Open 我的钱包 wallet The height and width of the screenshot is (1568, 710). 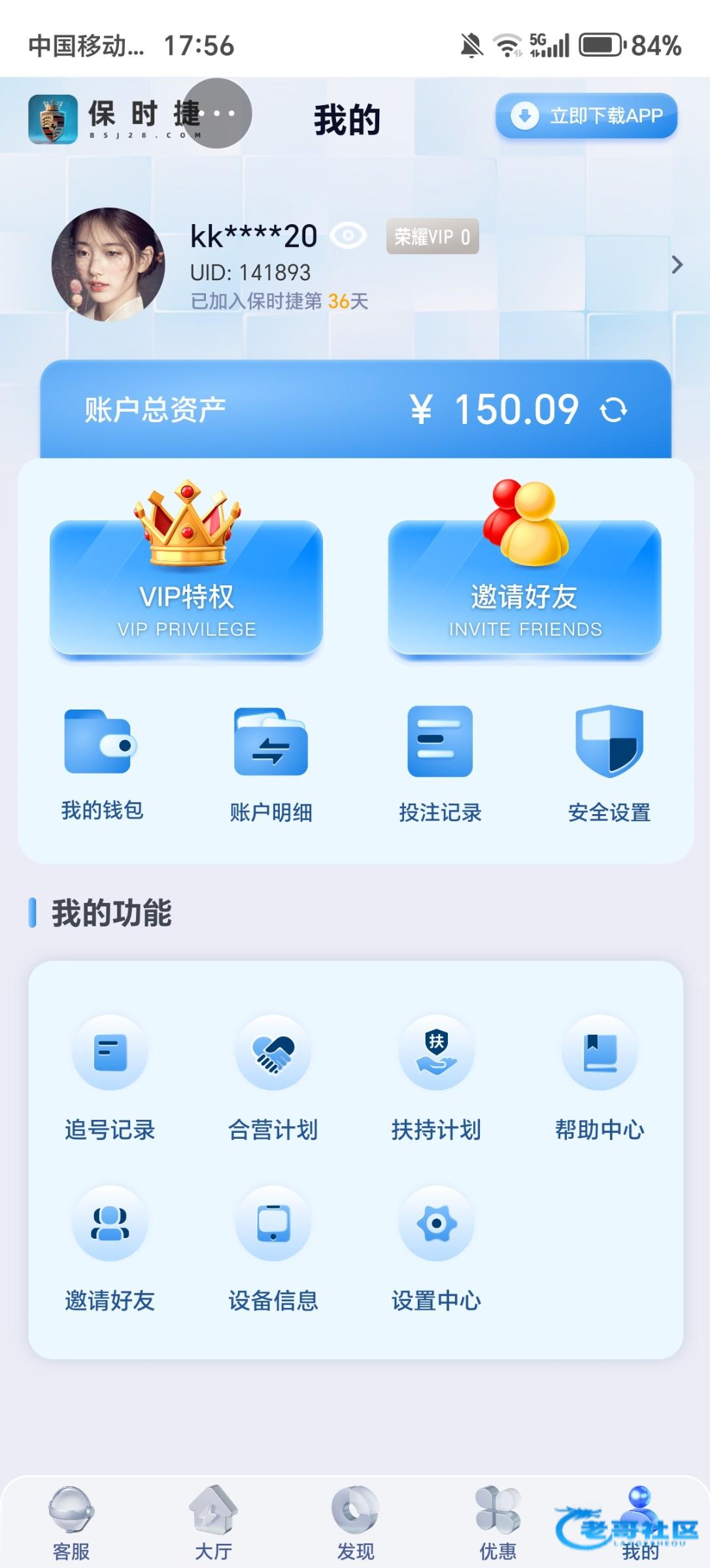(x=102, y=763)
